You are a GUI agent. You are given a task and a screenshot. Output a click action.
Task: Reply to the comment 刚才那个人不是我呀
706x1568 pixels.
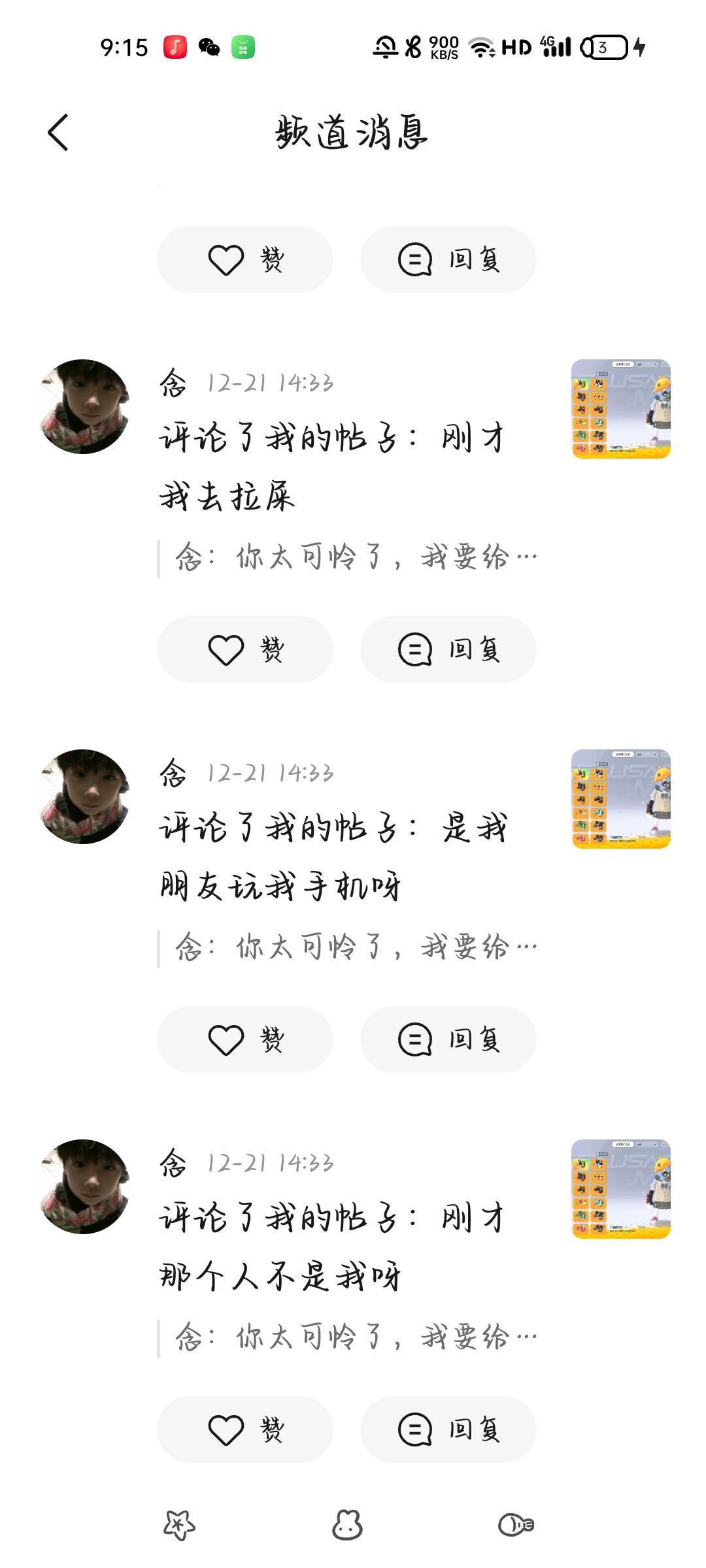(x=448, y=1429)
